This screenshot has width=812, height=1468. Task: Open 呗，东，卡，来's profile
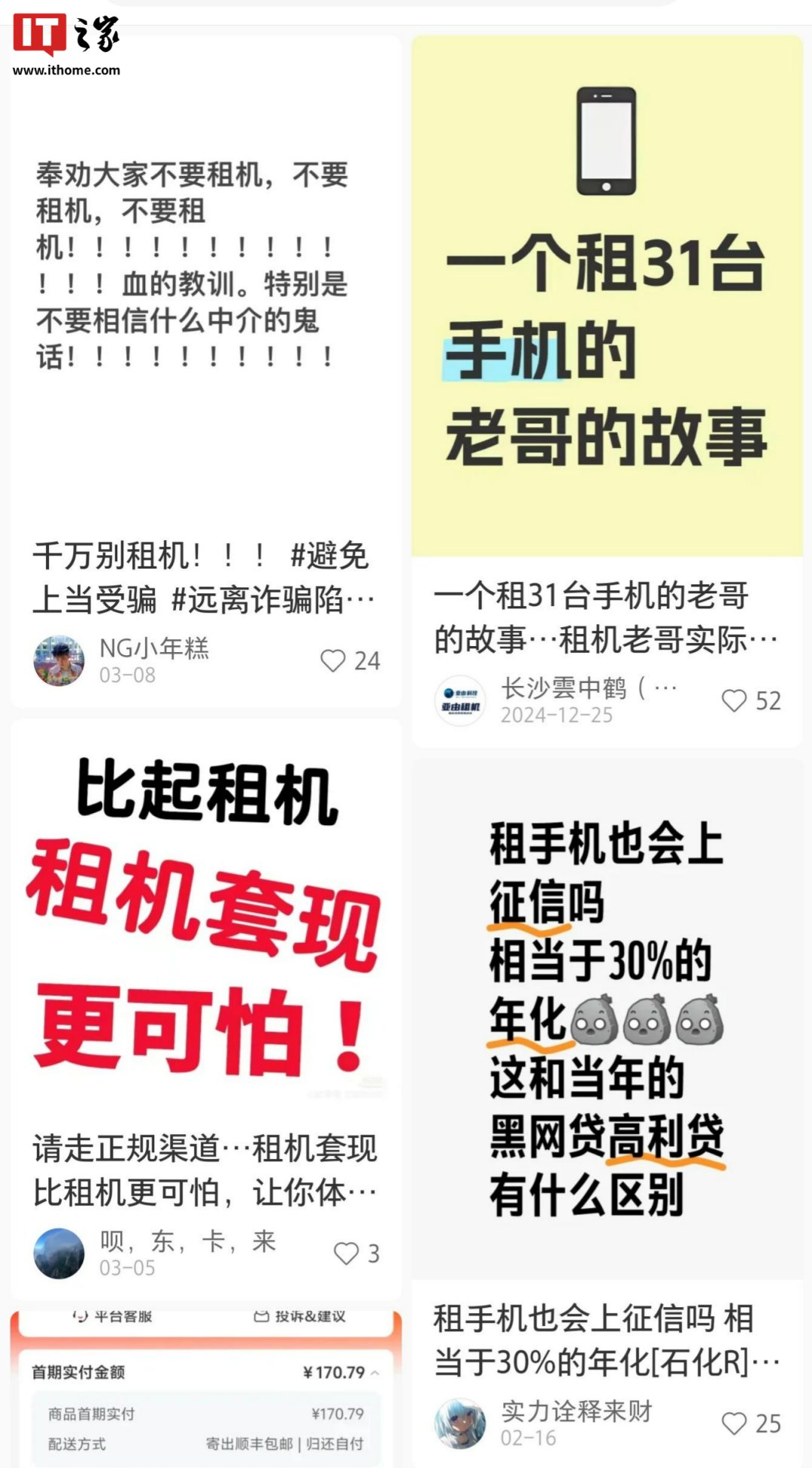(x=59, y=1253)
